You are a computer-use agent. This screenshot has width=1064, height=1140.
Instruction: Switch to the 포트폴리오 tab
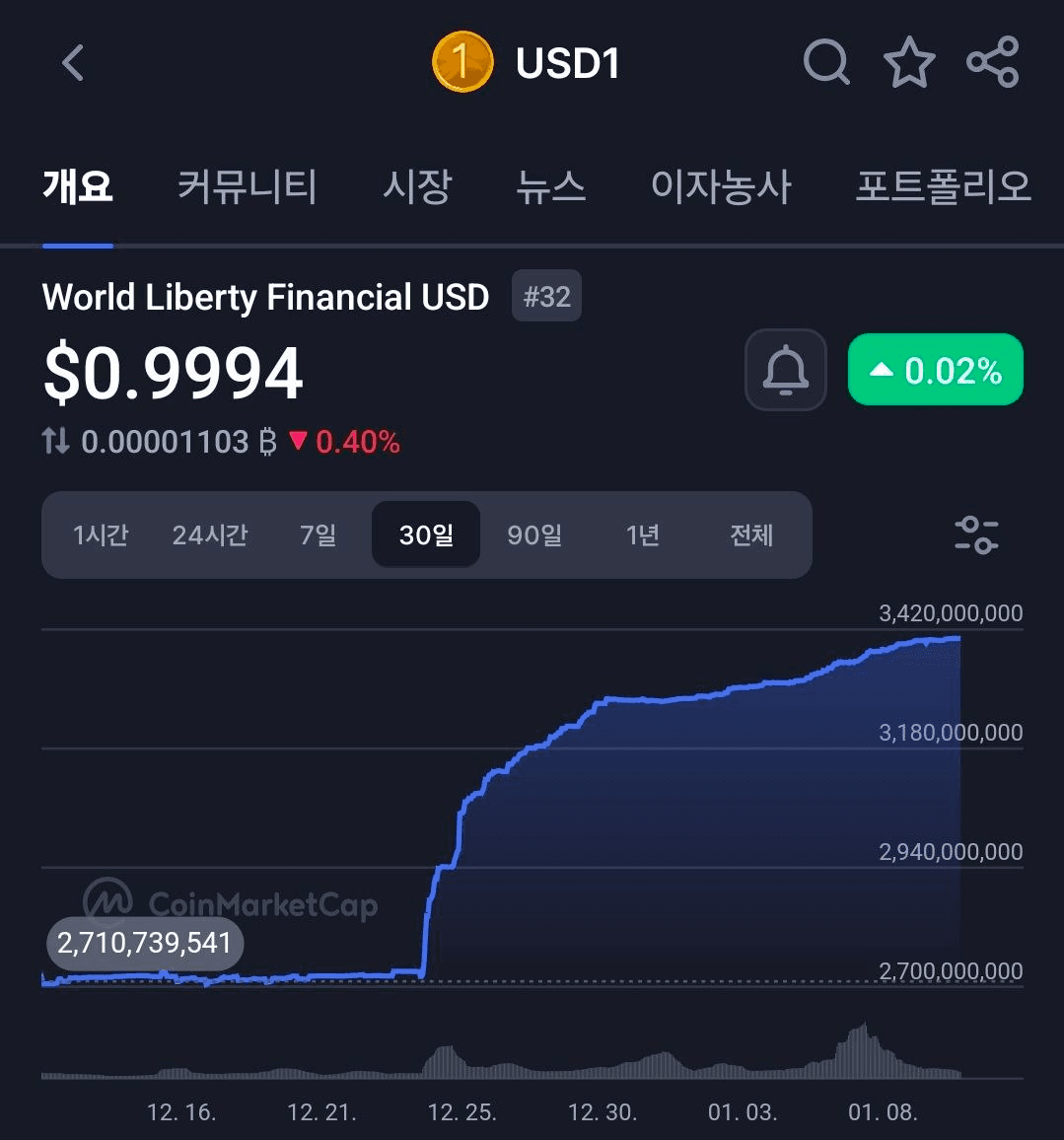(943, 186)
